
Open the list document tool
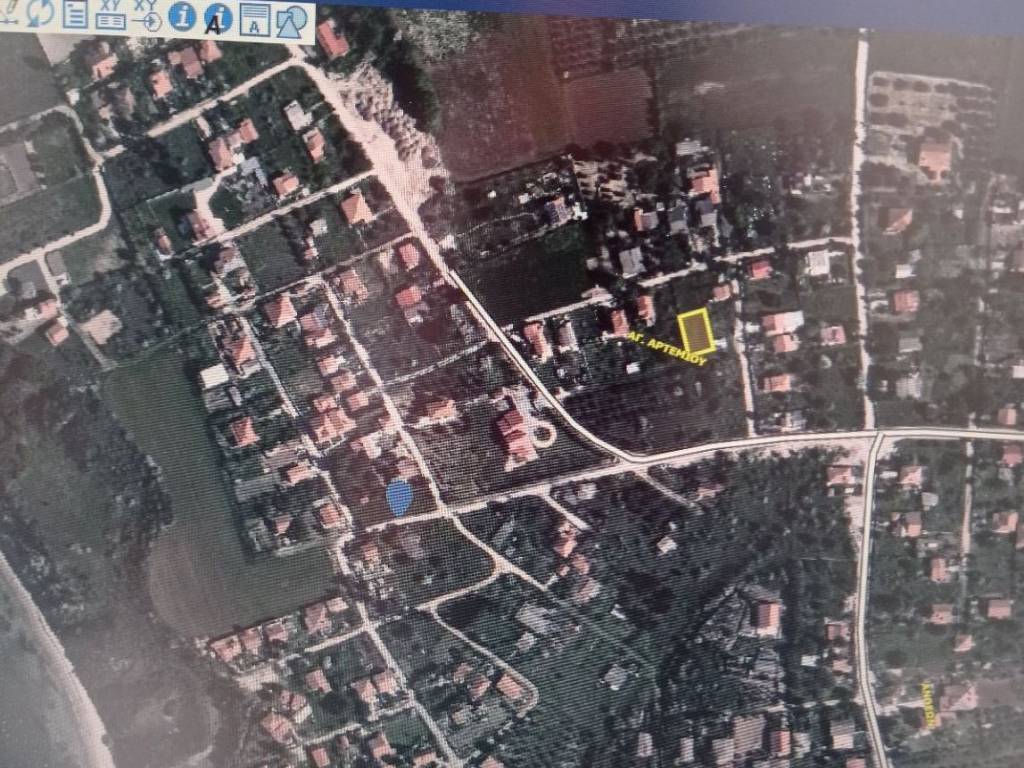tap(76, 14)
